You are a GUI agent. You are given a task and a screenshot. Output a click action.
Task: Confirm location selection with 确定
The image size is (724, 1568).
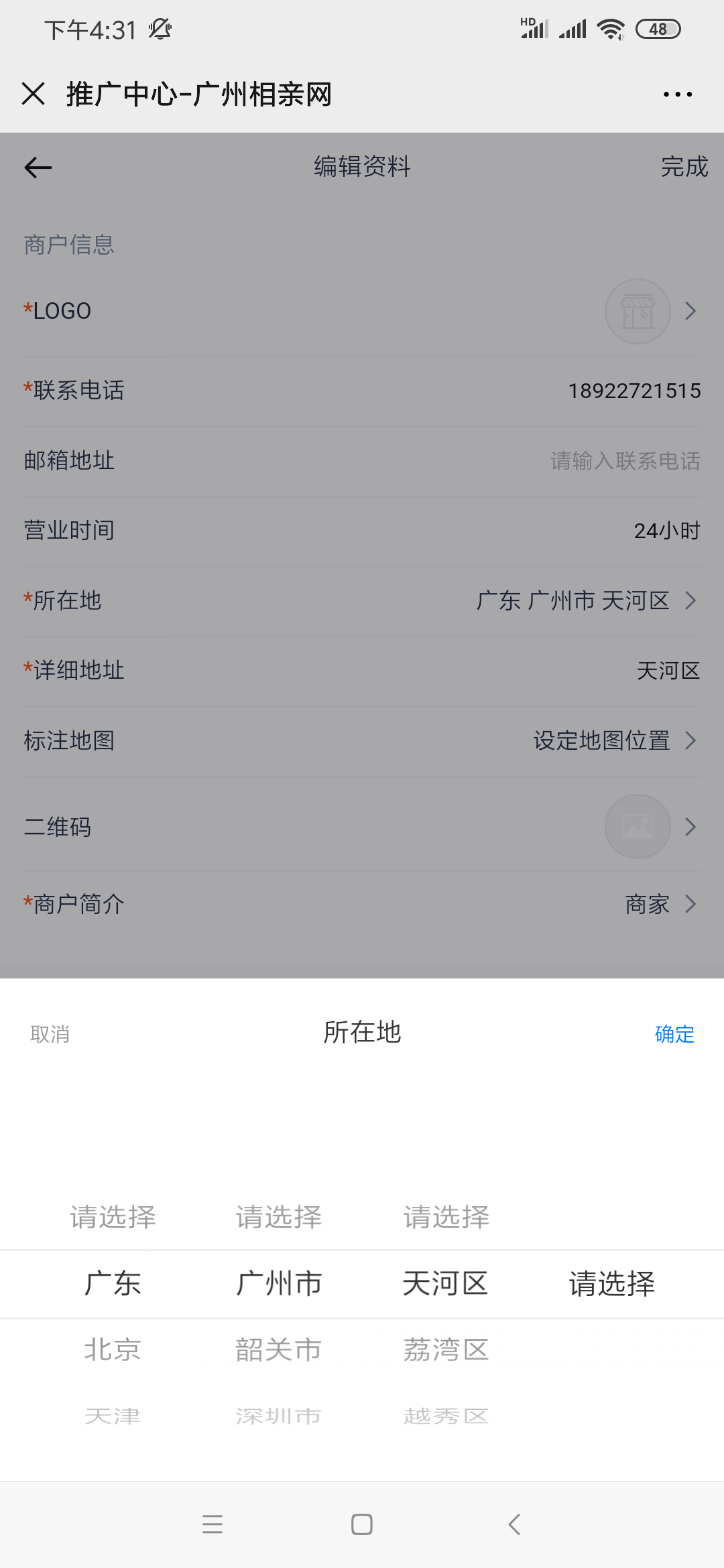674,1034
